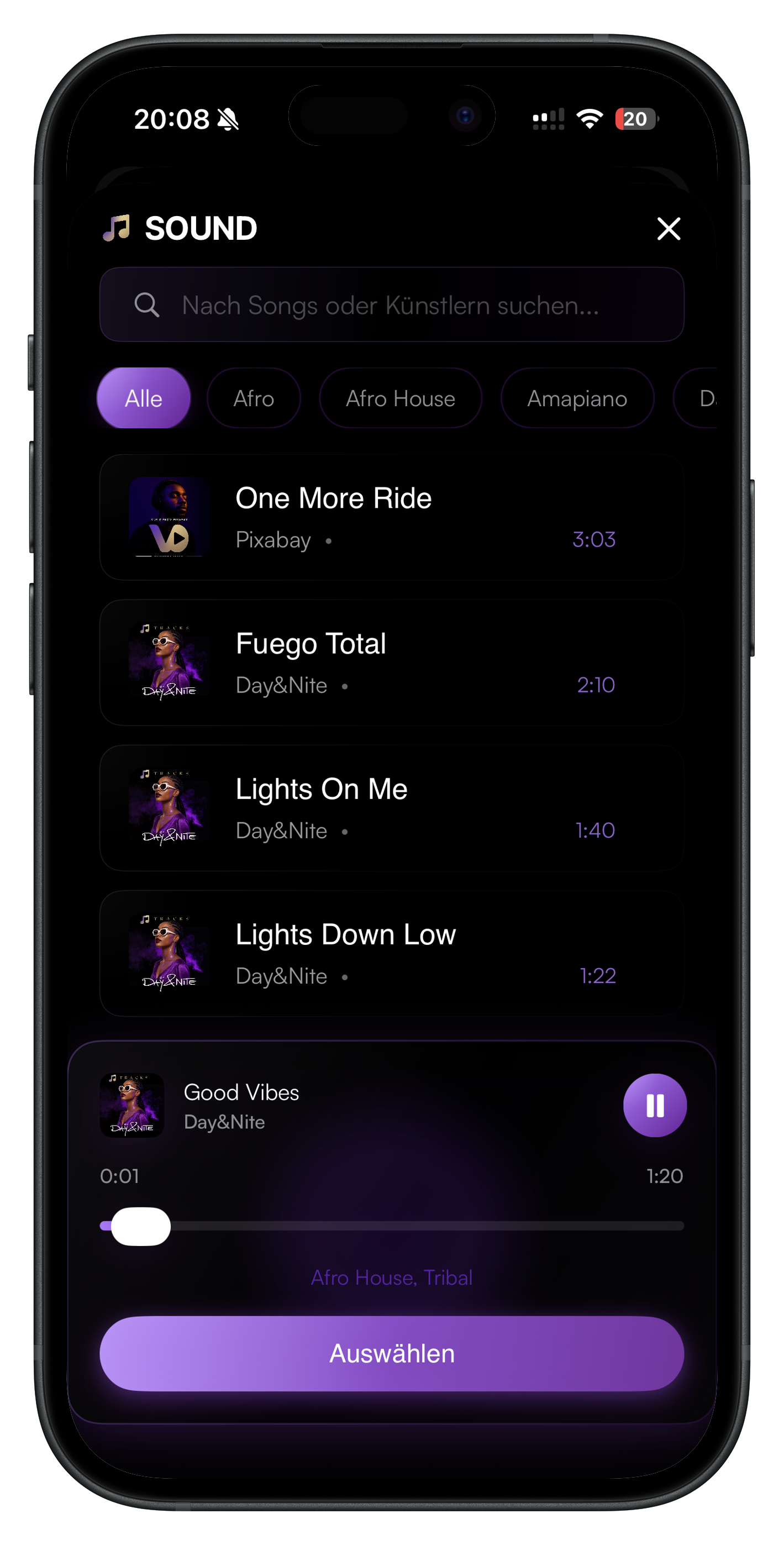The width and height of the screenshot is (784, 1545).
Task: Confirm the sound with Auswählen
Action: click(x=391, y=1354)
